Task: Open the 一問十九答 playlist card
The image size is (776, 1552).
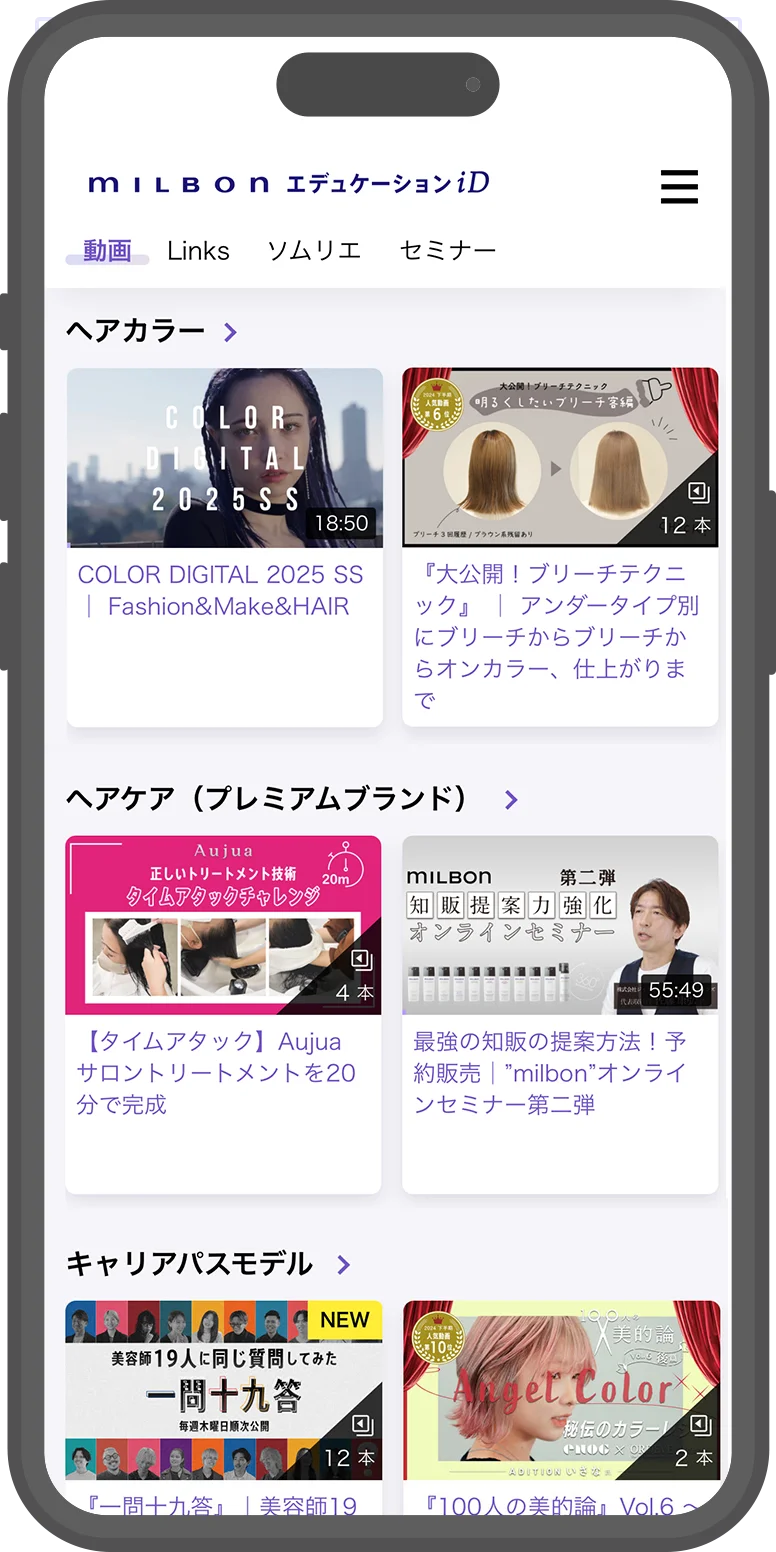Action: [223, 1400]
